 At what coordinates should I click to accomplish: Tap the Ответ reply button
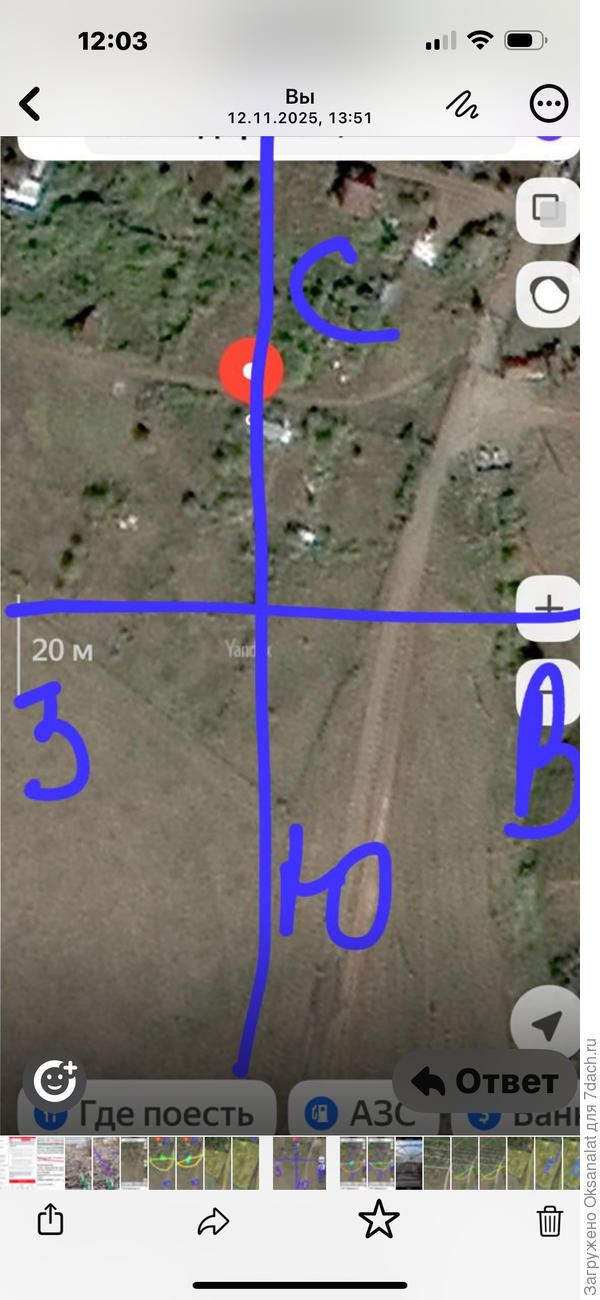pyautogui.click(x=486, y=1081)
